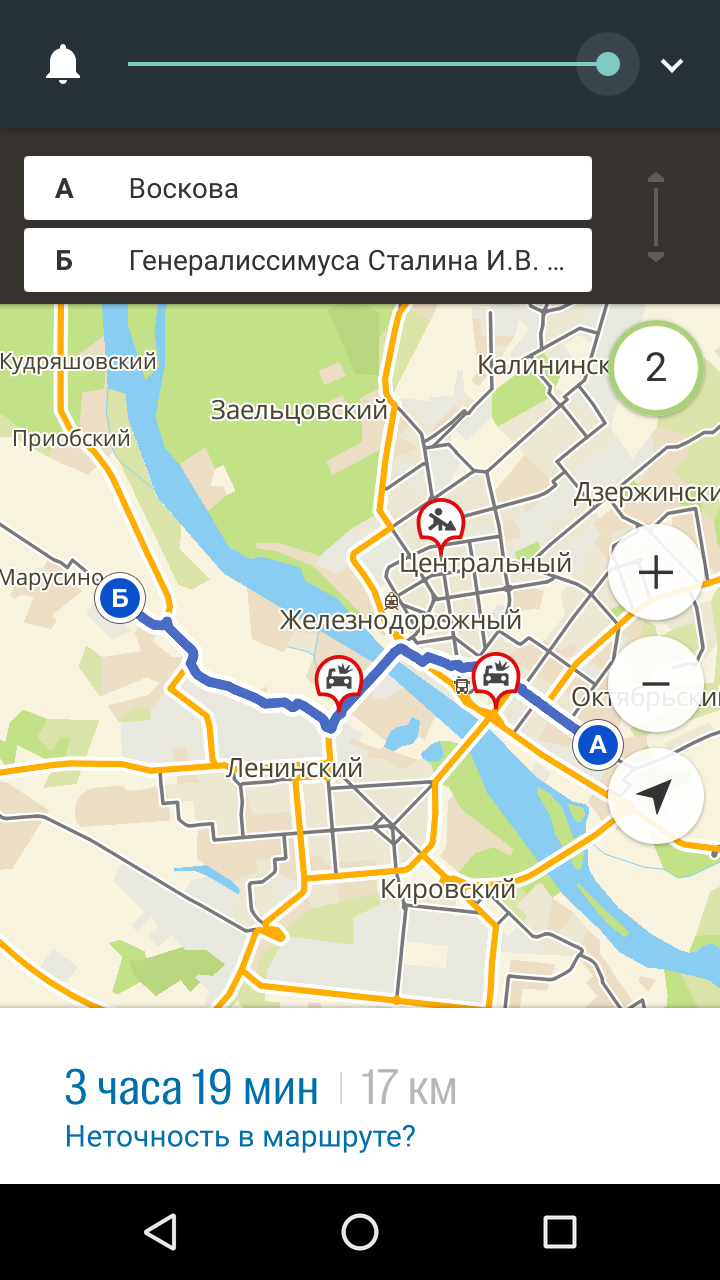Image resolution: width=720 pixels, height=1280 pixels.
Task: Tap the accident marker near Ленинский
Action: (x=339, y=680)
